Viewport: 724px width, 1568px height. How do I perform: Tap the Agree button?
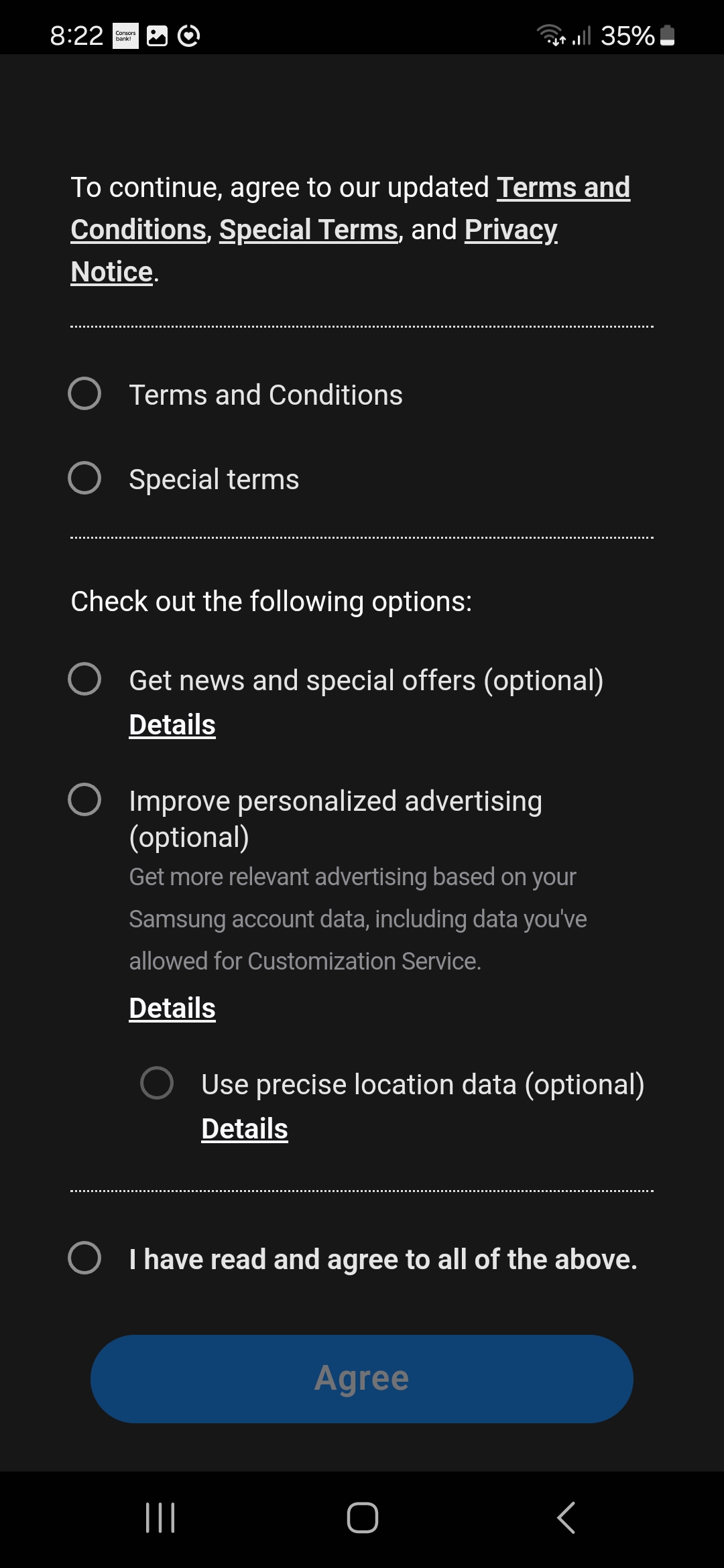point(362,1379)
